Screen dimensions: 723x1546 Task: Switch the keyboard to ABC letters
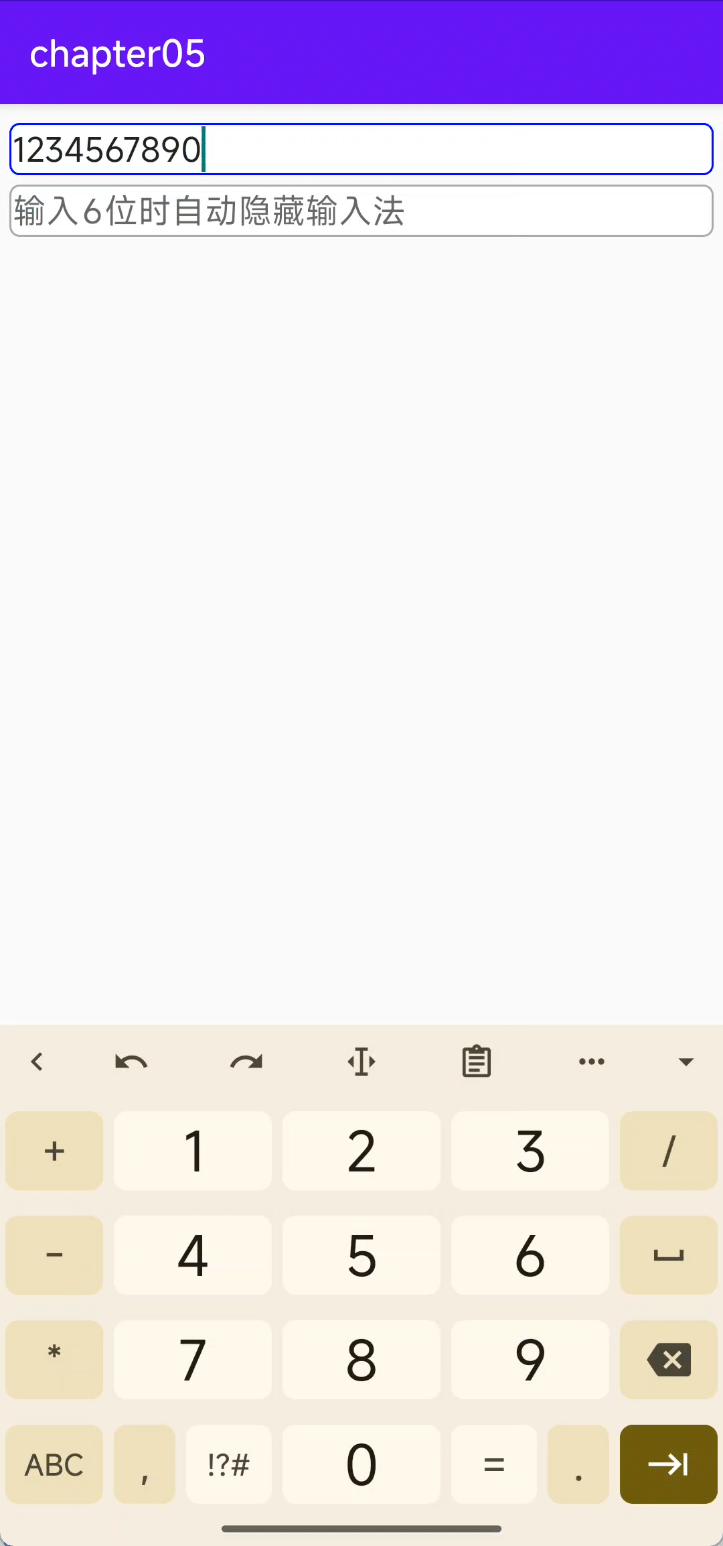[x=54, y=1464]
